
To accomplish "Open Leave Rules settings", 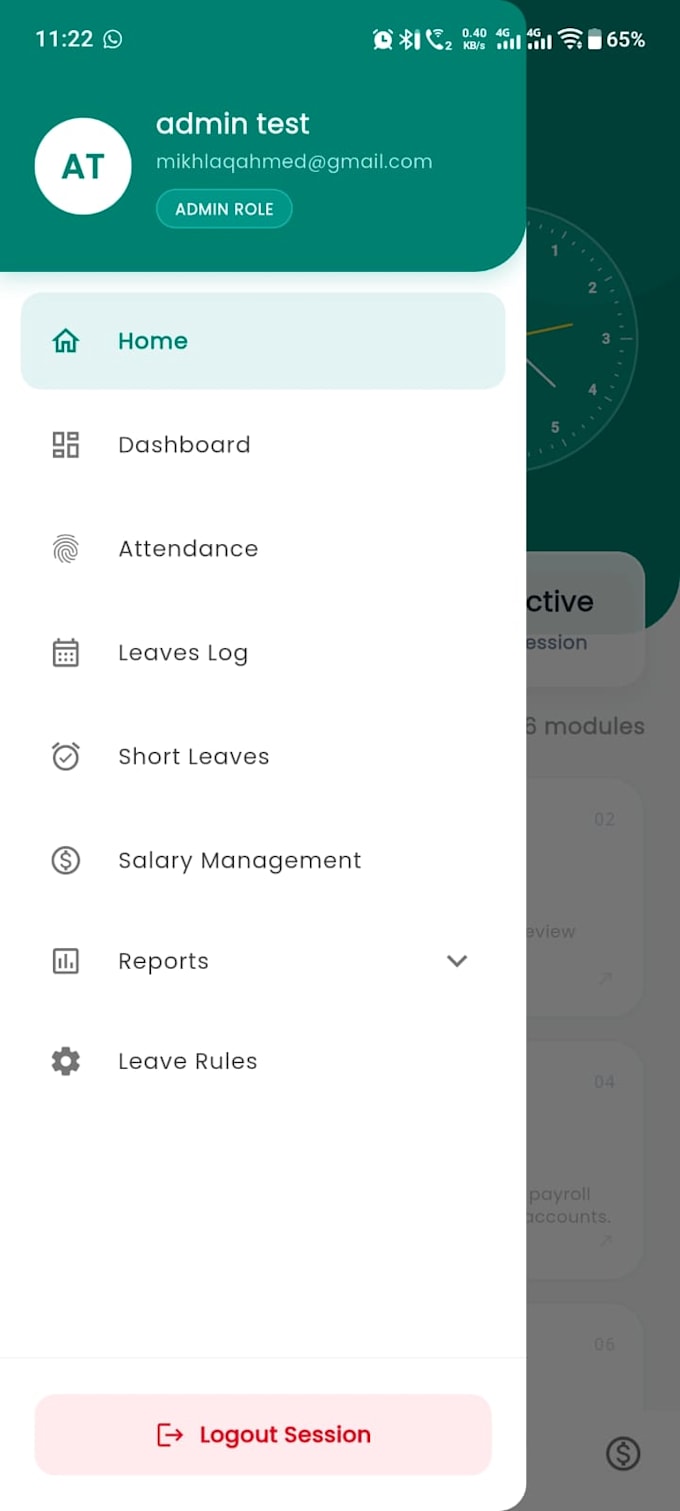I will coord(263,1061).
